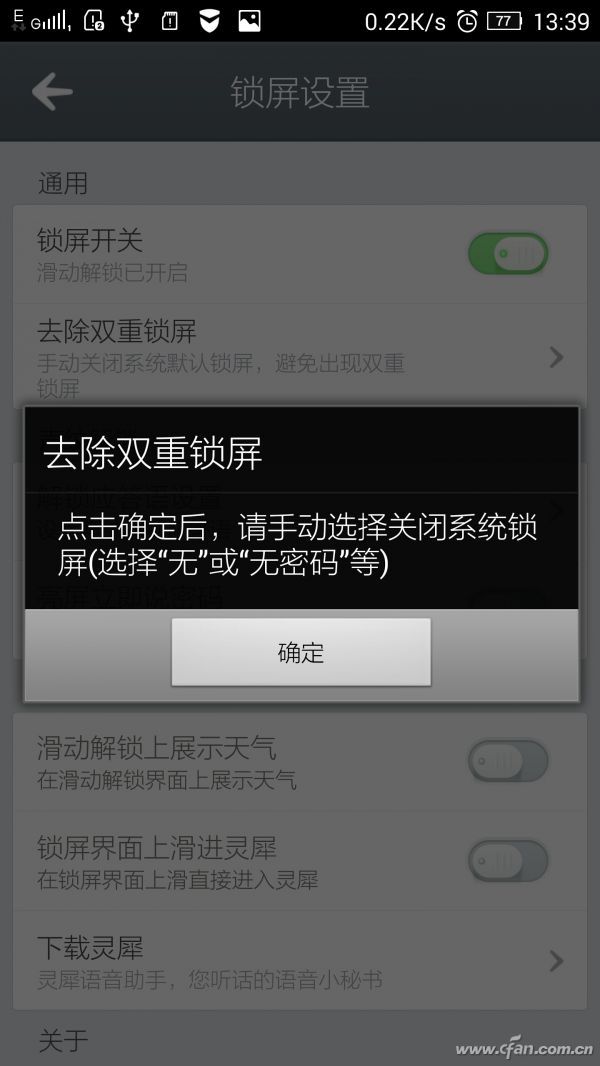Open the 去除双重锁屏 settings row

tap(300, 356)
